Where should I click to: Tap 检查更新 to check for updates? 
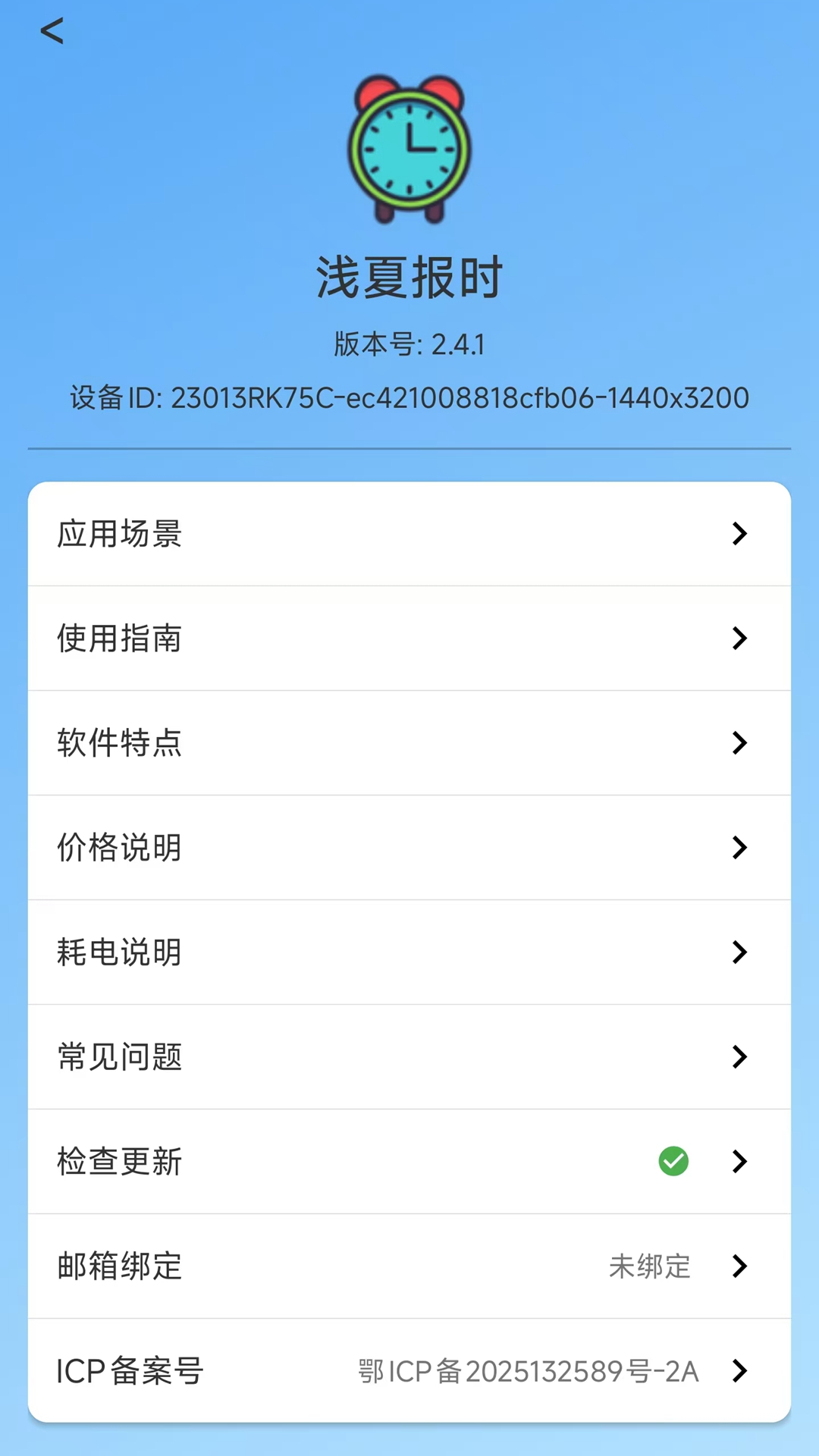tap(409, 1162)
